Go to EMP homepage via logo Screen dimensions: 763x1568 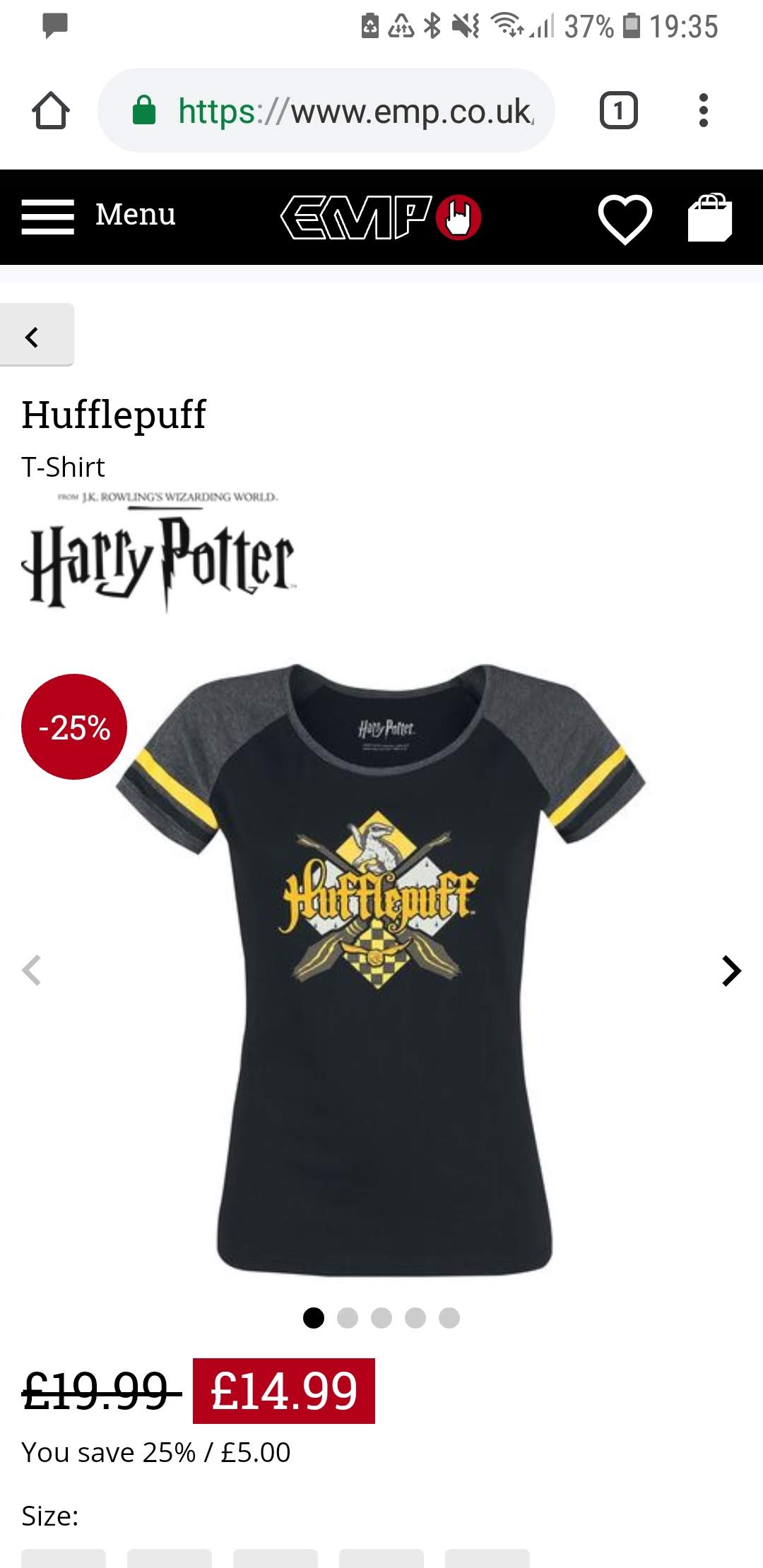[x=381, y=218]
